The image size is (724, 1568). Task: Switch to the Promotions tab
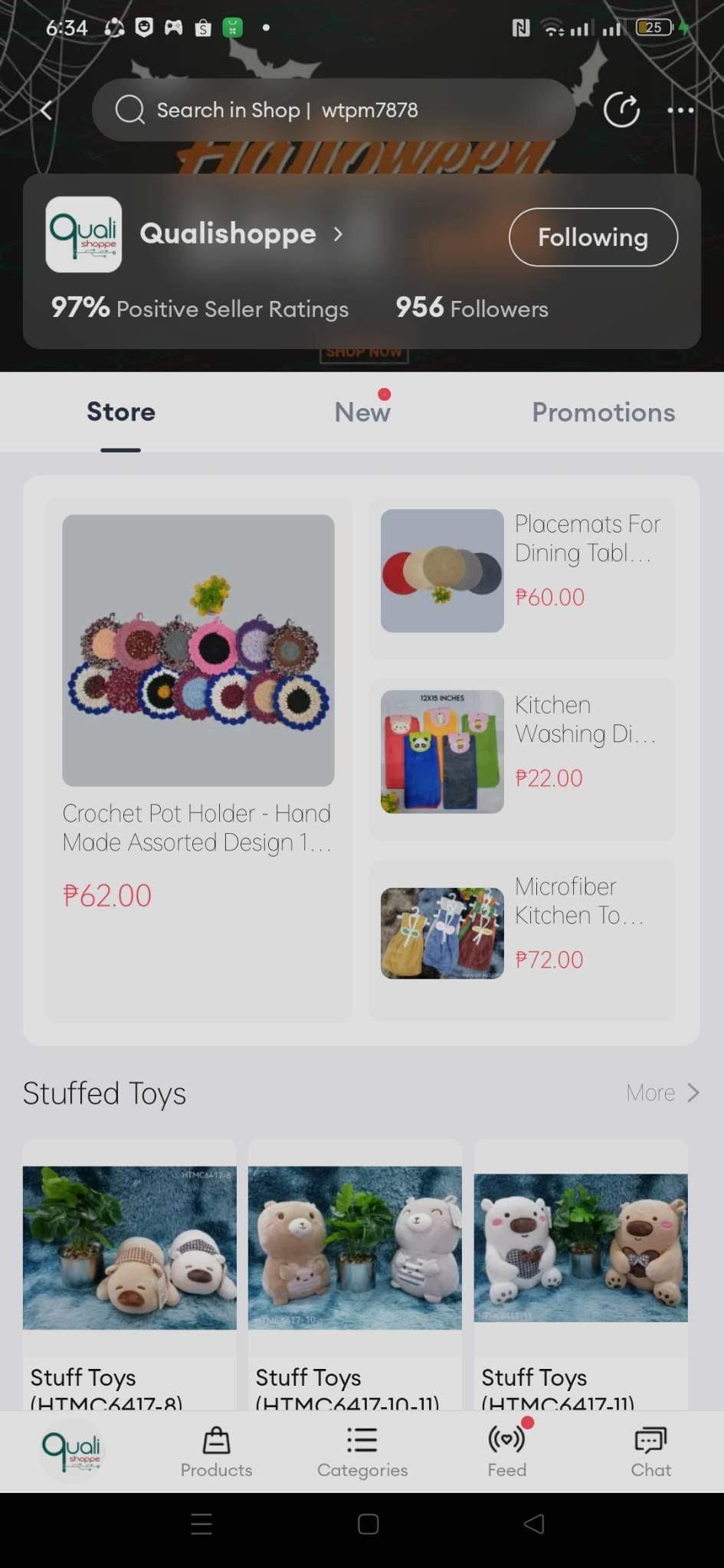(x=603, y=412)
